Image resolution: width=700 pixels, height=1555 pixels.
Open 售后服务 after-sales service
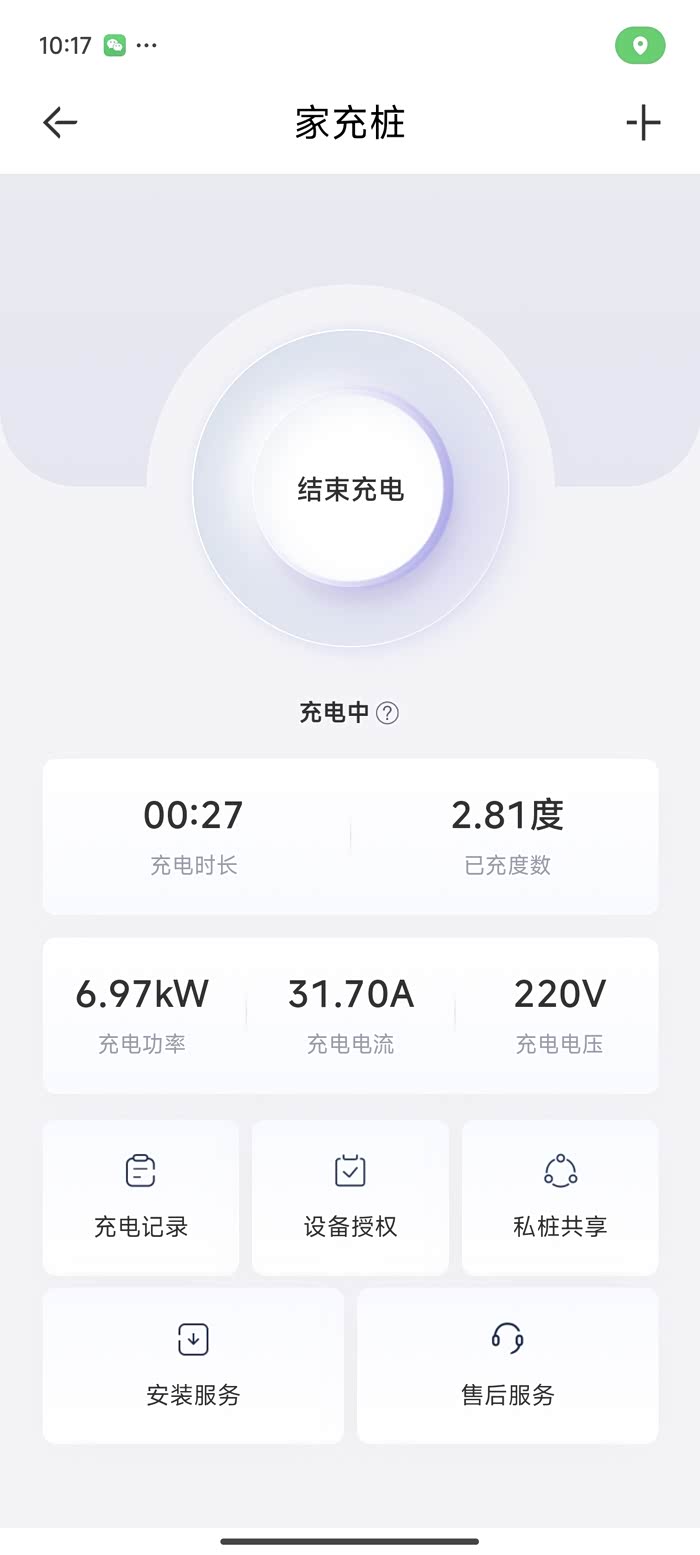pos(507,1365)
